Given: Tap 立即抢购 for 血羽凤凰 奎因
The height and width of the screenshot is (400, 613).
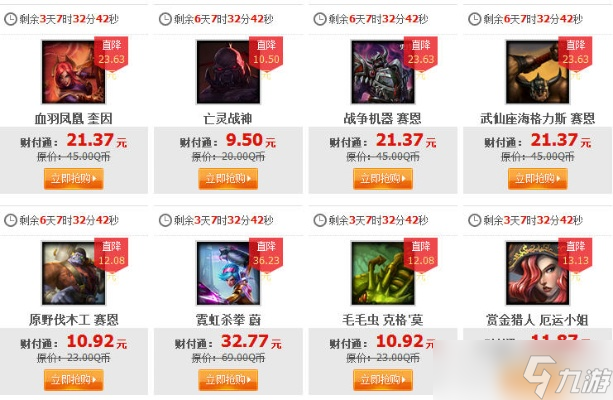Looking at the screenshot, I should (73, 178).
